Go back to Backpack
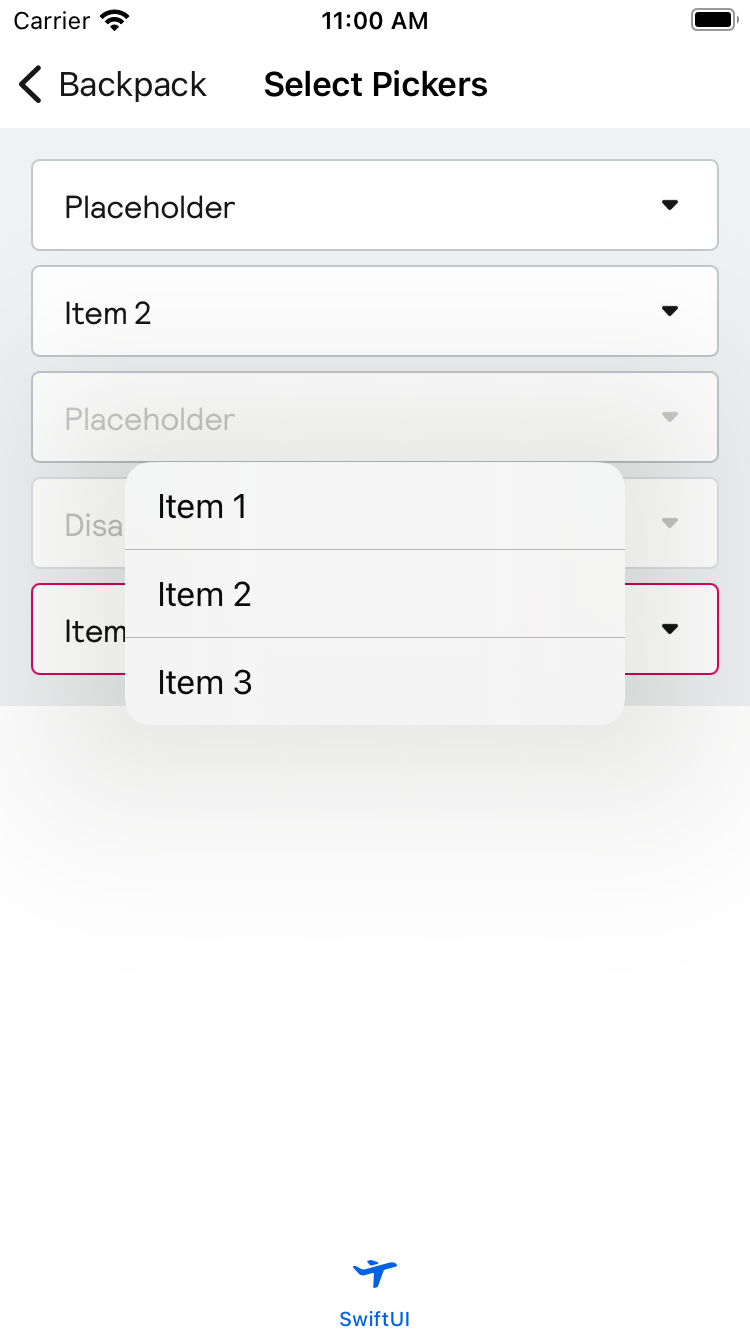This screenshot has width=750, height=1334. (x=112, y=85)
